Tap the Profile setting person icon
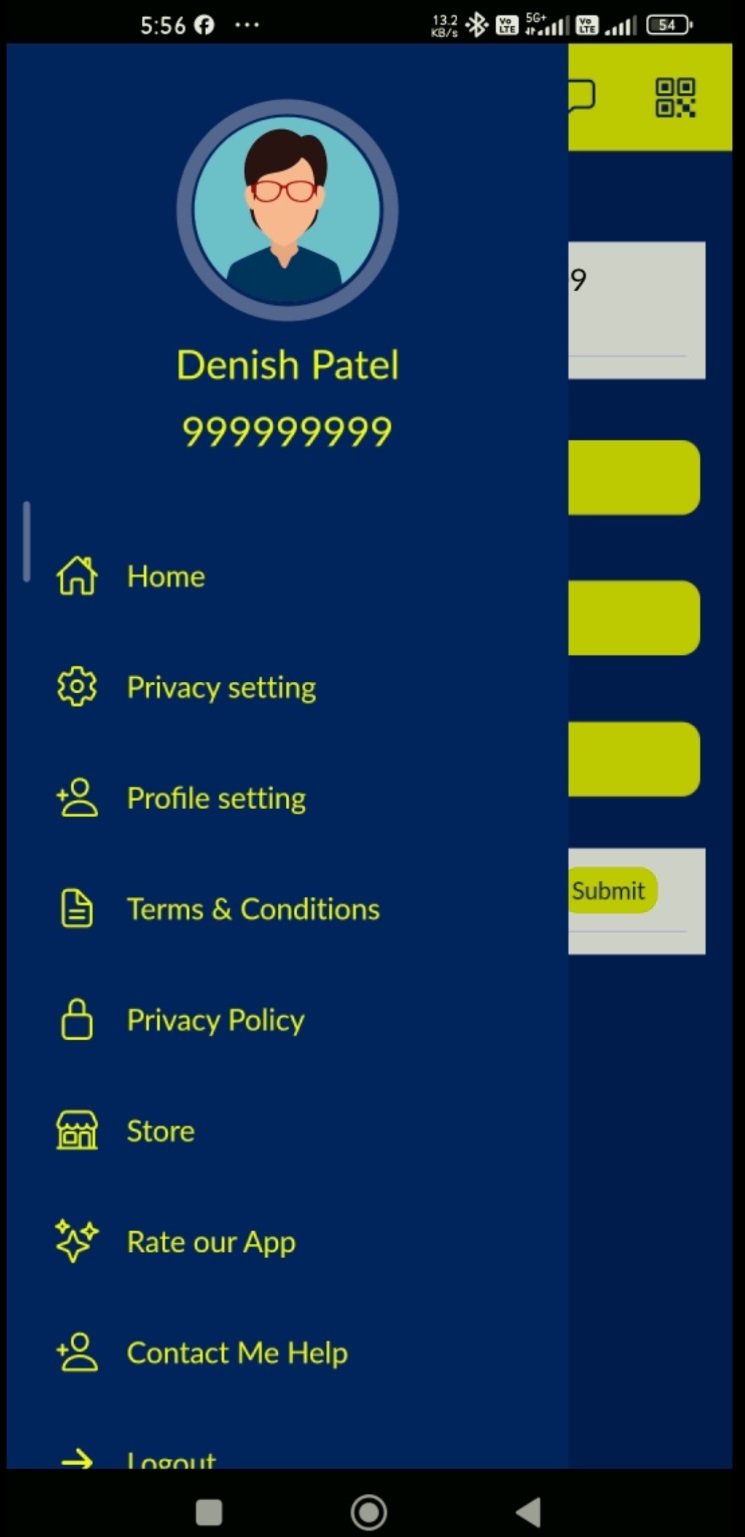Viewport: 745px width, 1537px height. [77, 798]
